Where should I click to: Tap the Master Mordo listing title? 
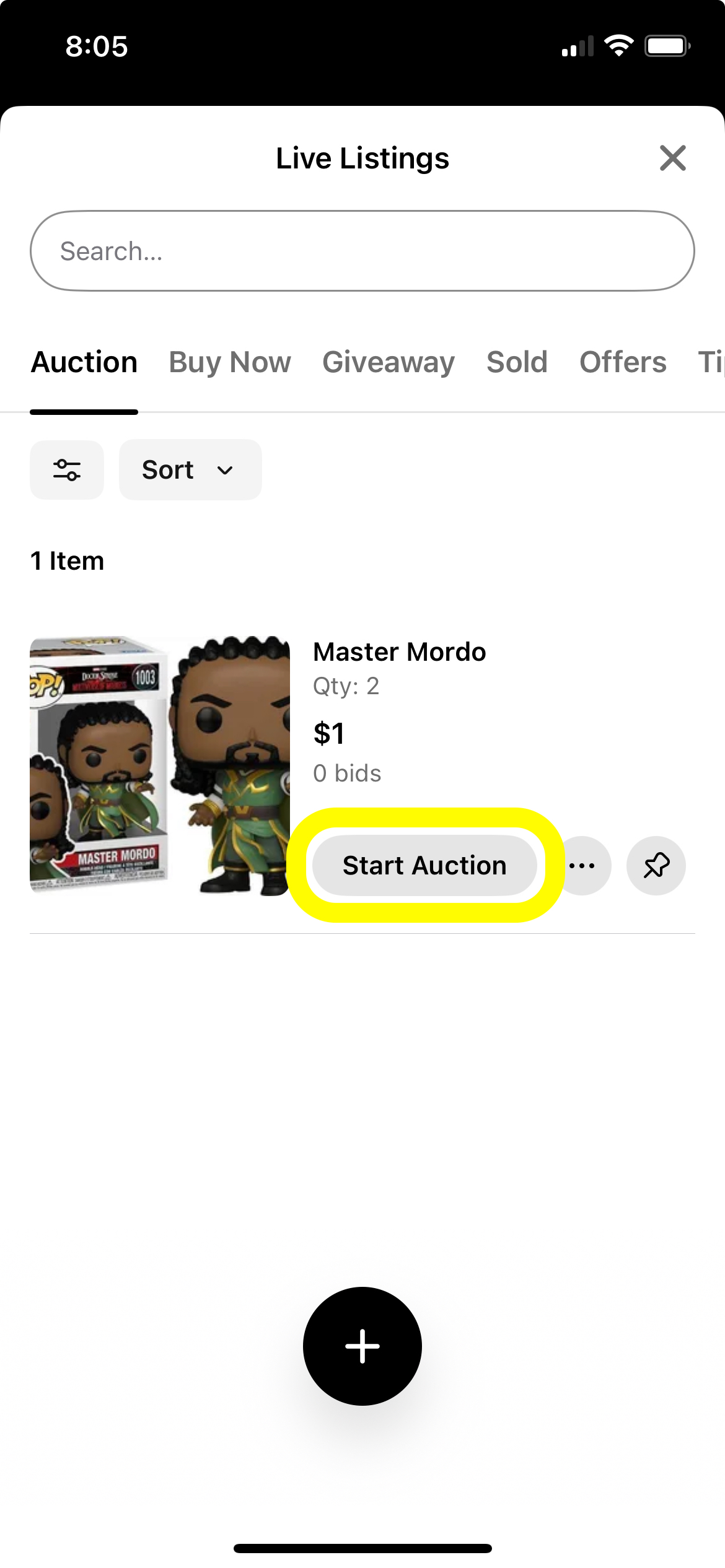pos(399,651)
